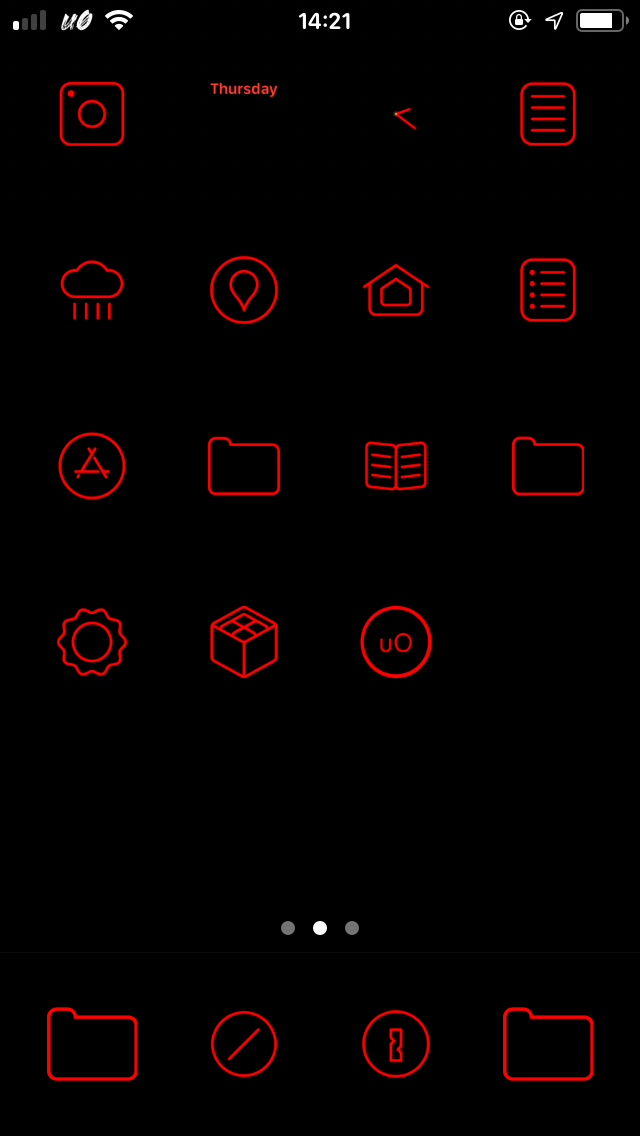Open the round dock icon beside Safari
This screenshot has height=1136, width=640.
(396, 1044)
